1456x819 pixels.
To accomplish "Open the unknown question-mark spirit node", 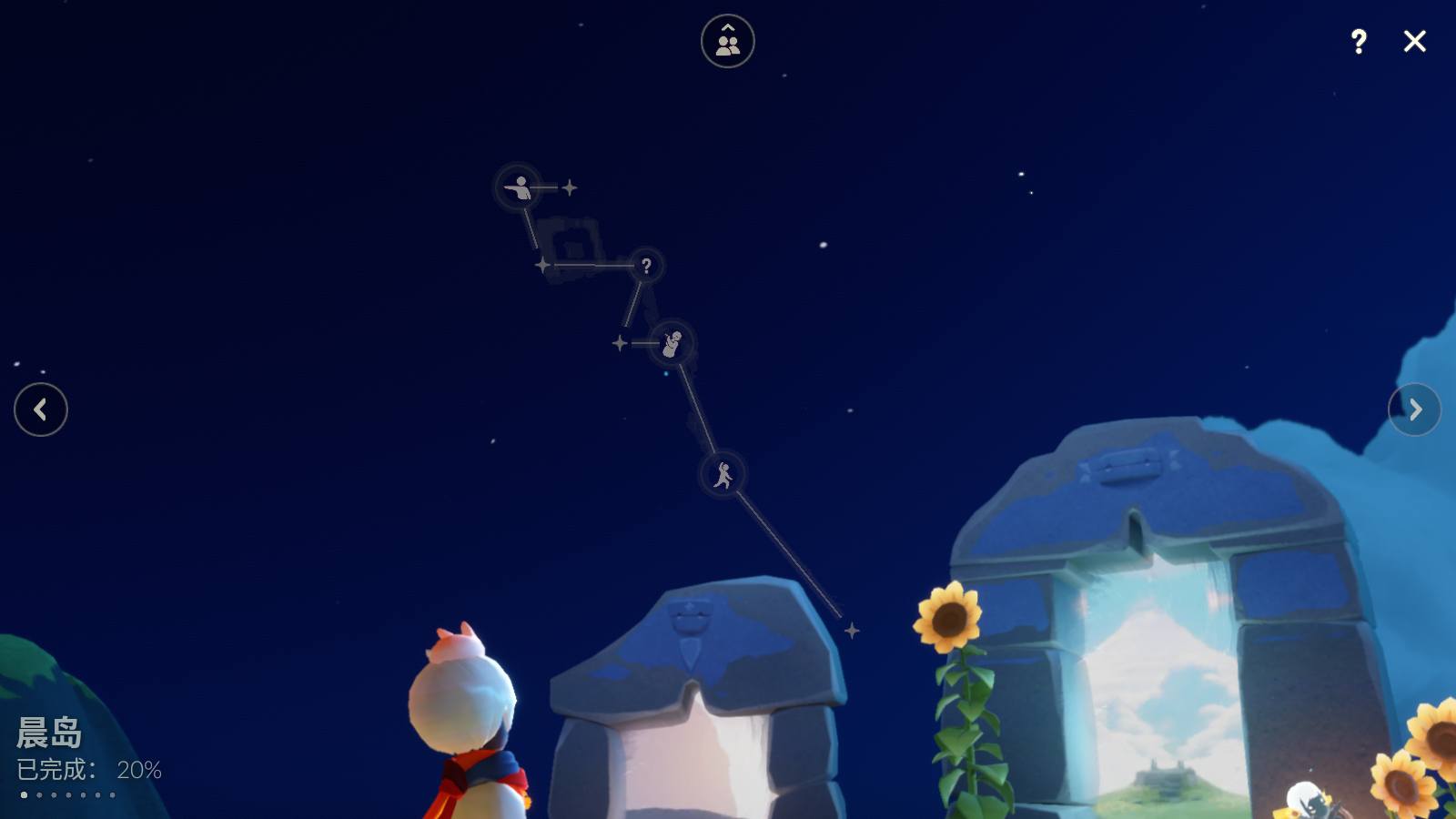I will 646,266.
